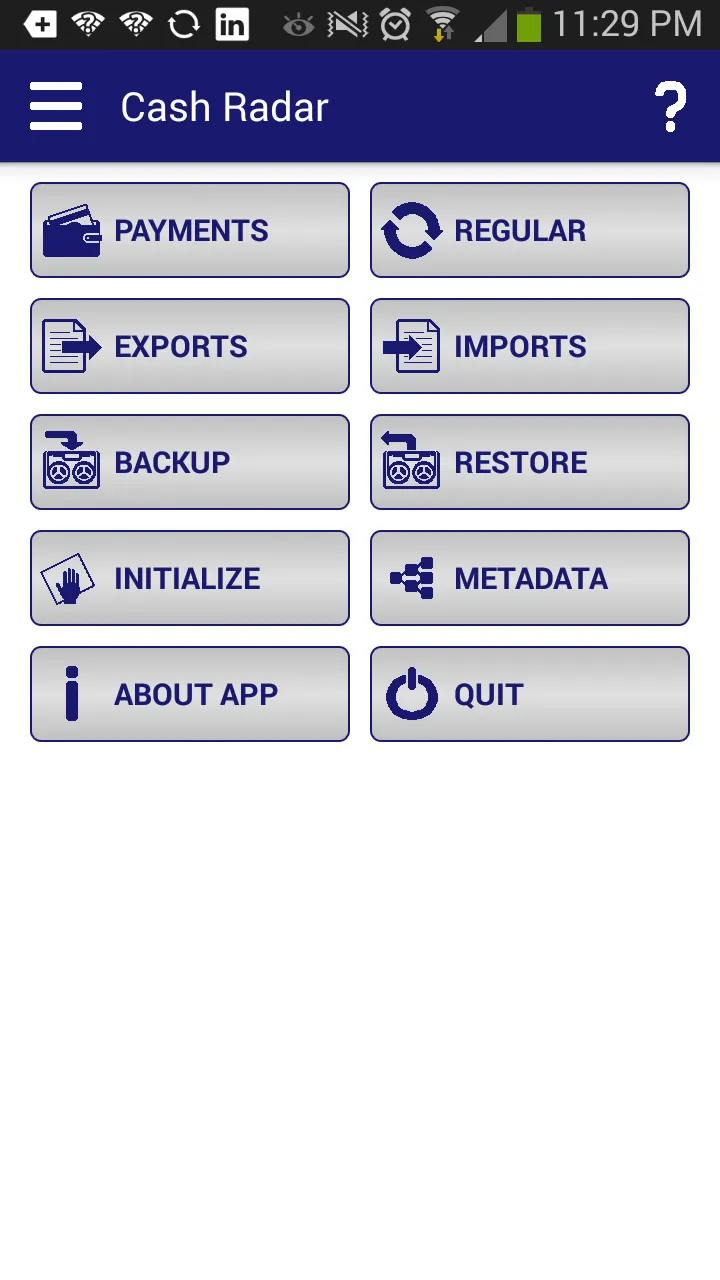
Task: Go to Regular payments
Action: 530,230
